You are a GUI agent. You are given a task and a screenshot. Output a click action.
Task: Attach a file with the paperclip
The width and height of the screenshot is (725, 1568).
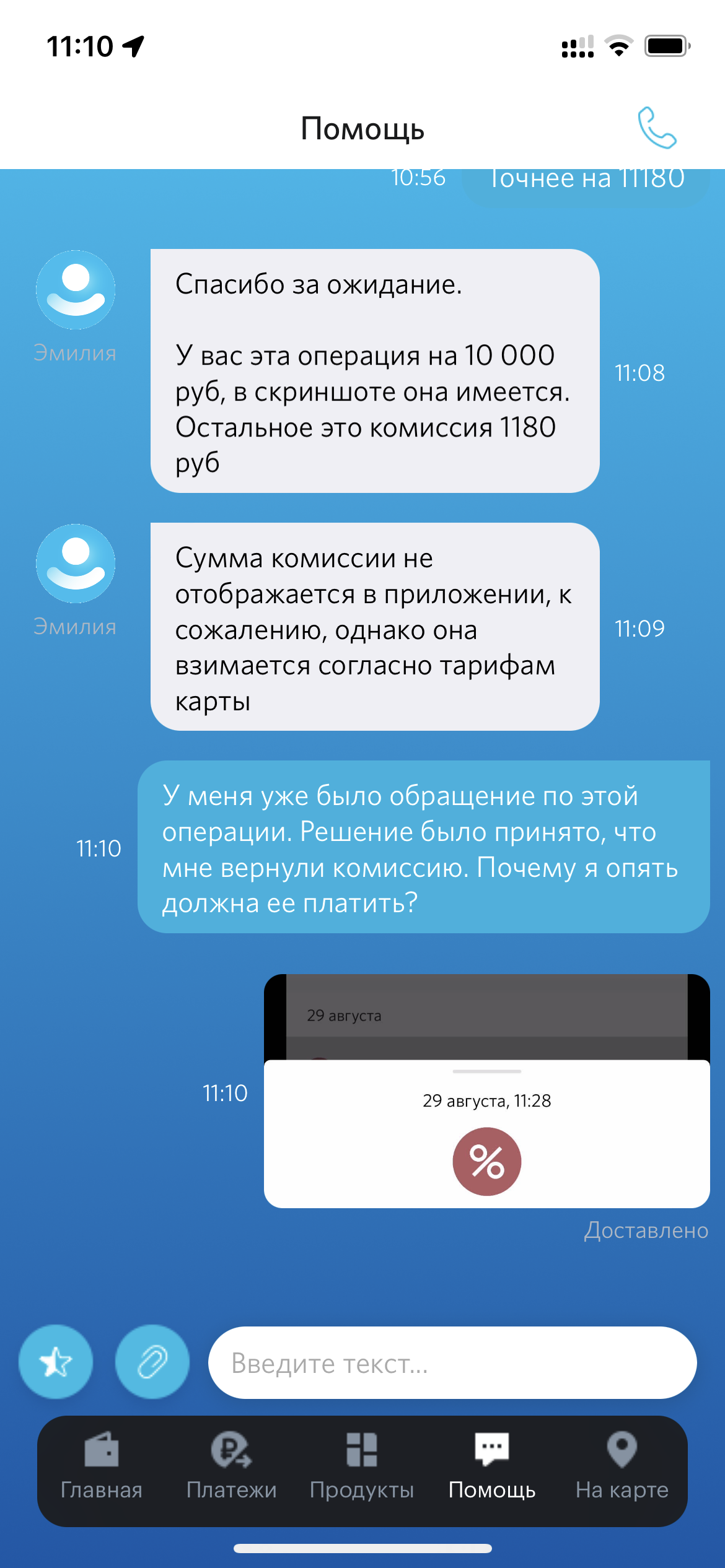(x=152, y=1362)
